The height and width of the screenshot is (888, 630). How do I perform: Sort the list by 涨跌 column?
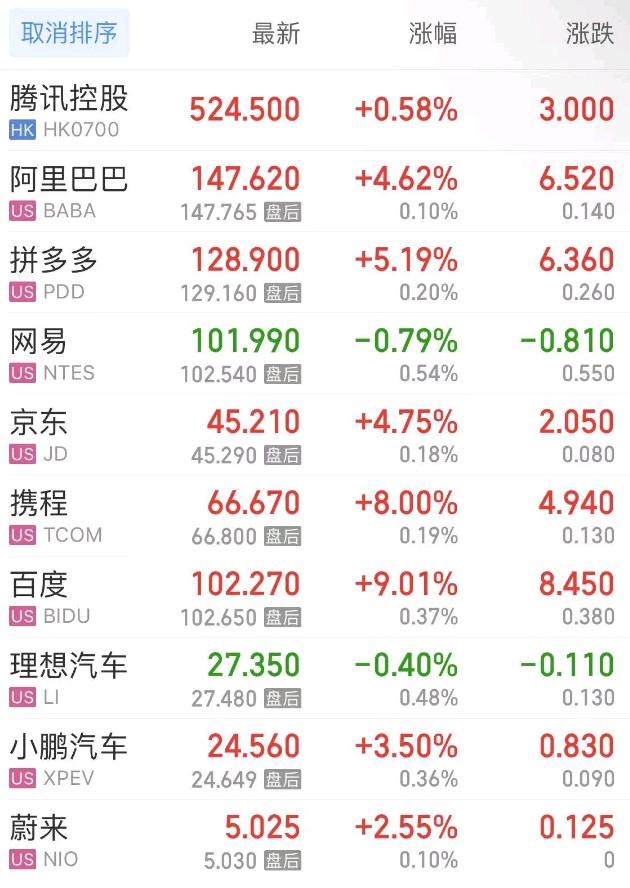[x=589, y=33]
